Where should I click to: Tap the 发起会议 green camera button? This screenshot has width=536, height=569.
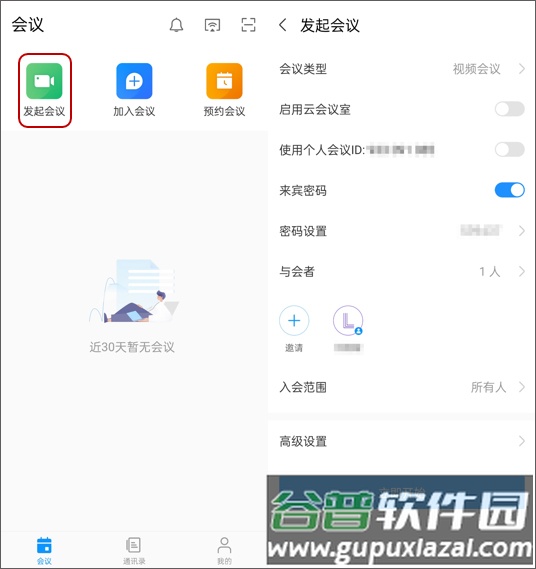[x=44, y=81]
